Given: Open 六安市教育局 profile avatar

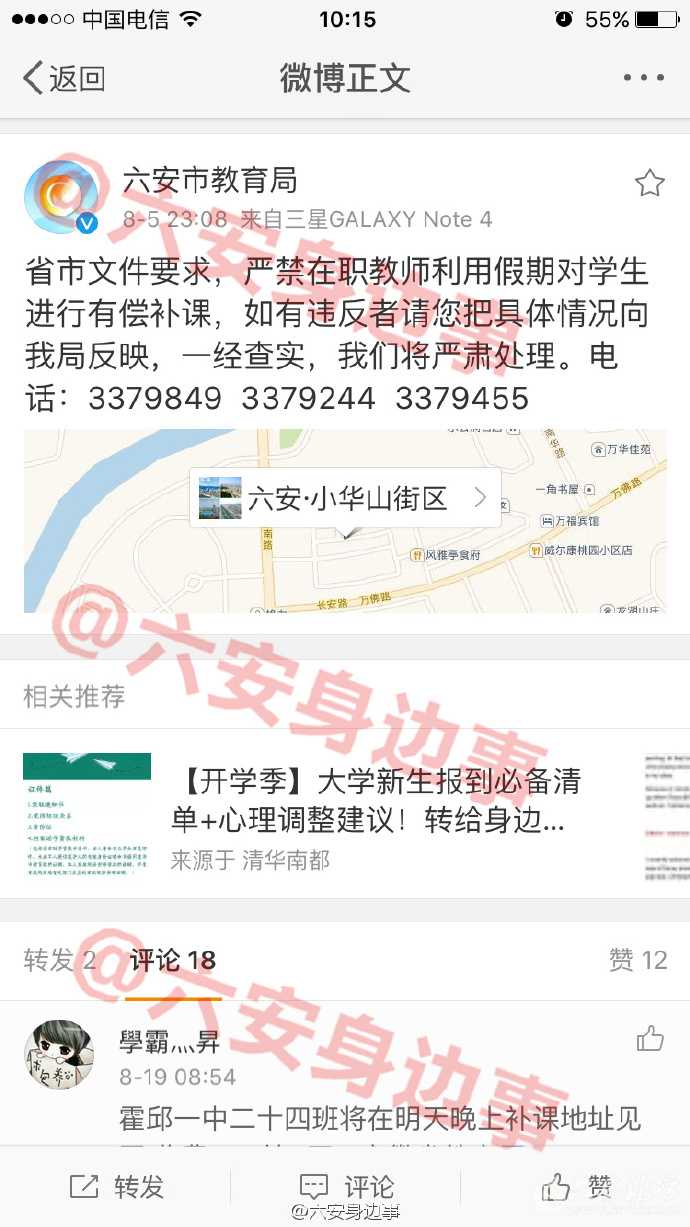Looking at the screenshot, I should coord(60,197).
